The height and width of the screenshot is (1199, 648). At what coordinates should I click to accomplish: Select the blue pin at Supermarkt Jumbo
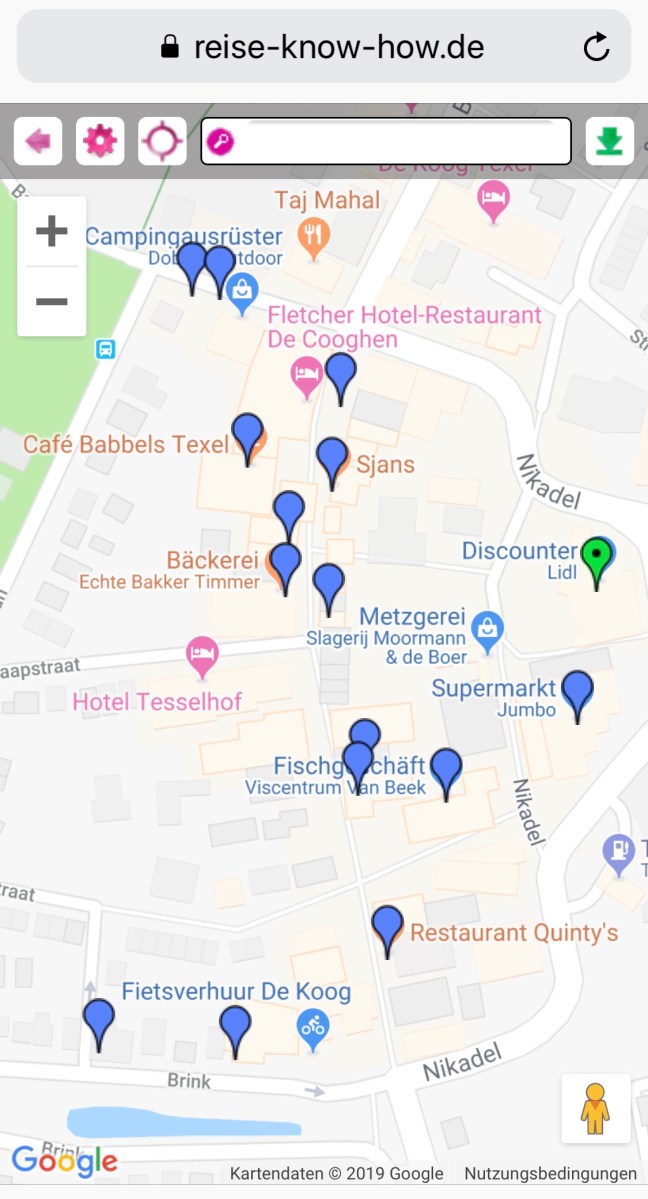point(577,691)
